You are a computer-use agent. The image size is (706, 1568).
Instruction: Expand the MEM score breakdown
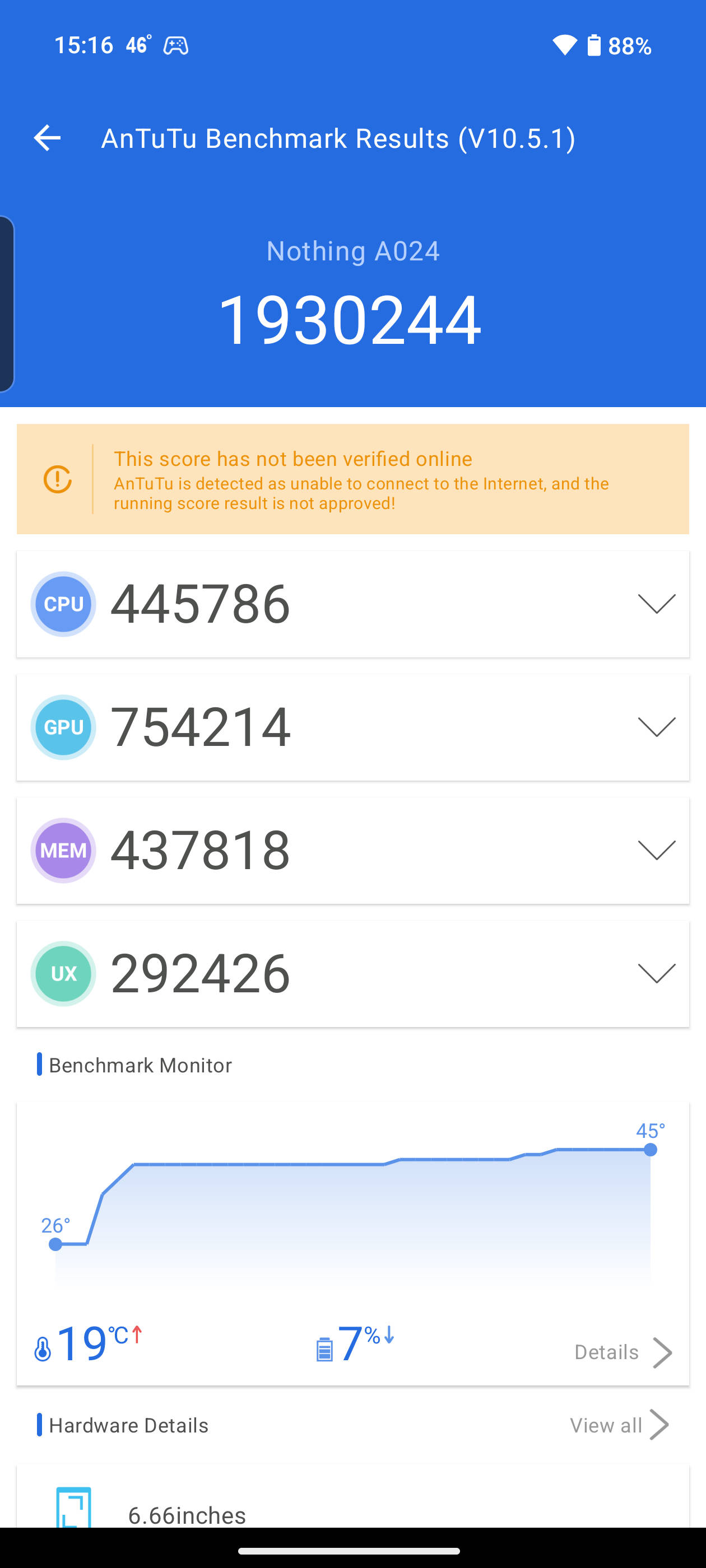coord(656,850)
